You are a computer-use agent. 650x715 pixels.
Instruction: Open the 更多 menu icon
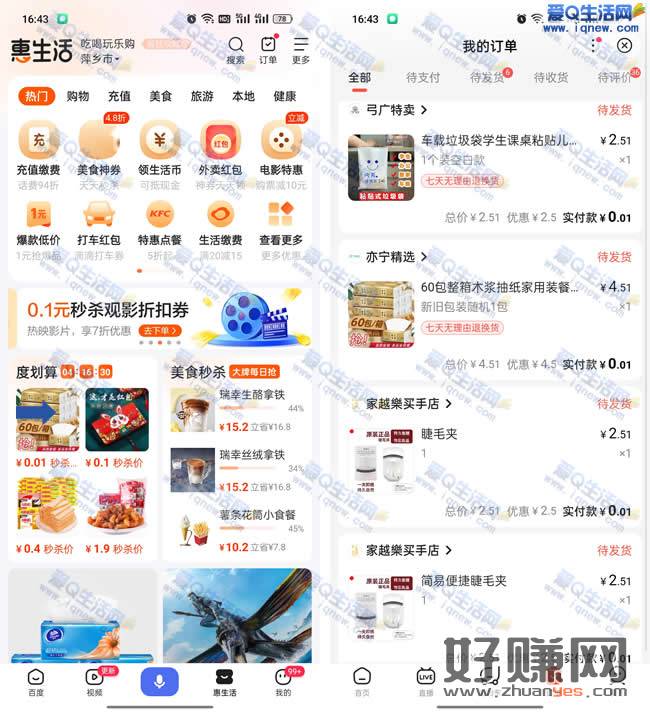pyautogui.click(x=301, y=50)
